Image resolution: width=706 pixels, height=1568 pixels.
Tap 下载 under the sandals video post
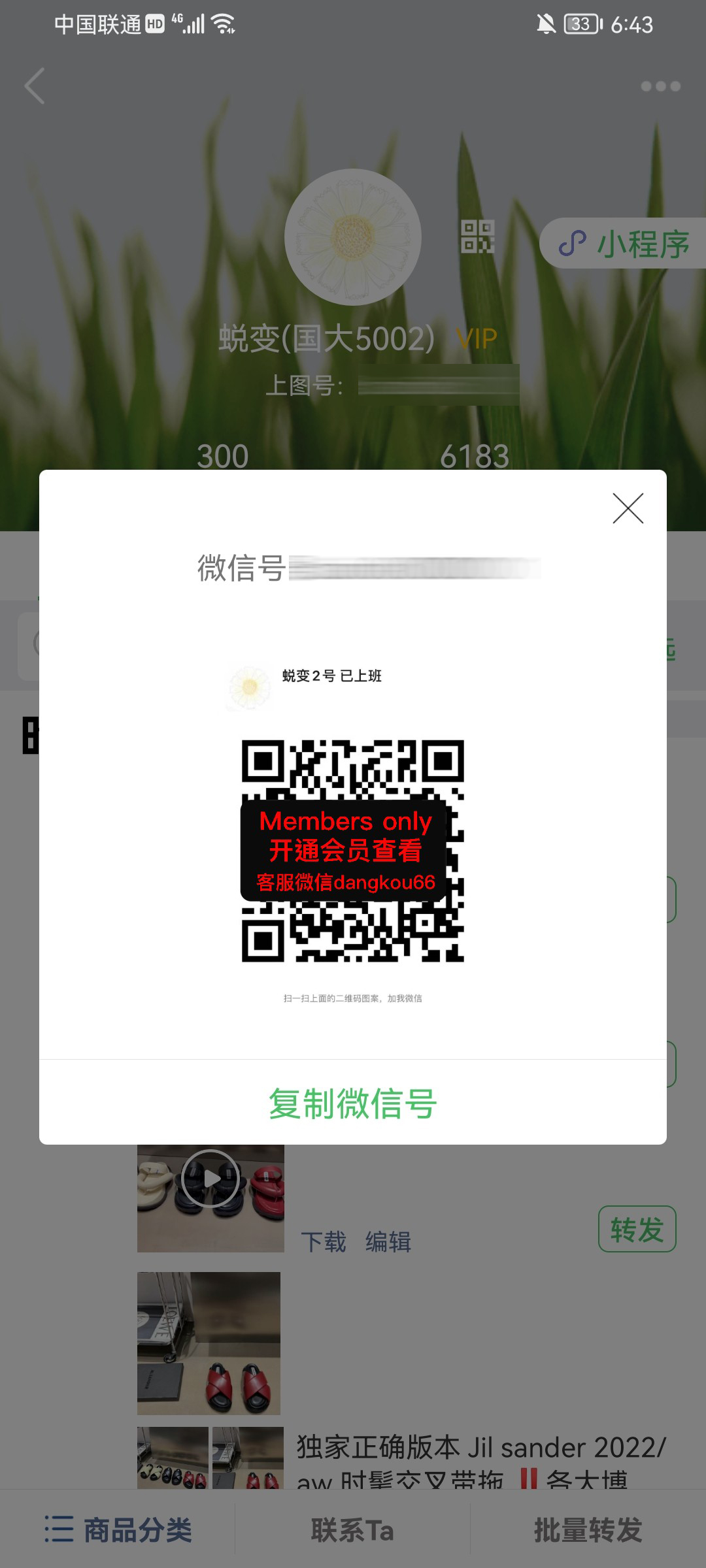(324, 1241)
